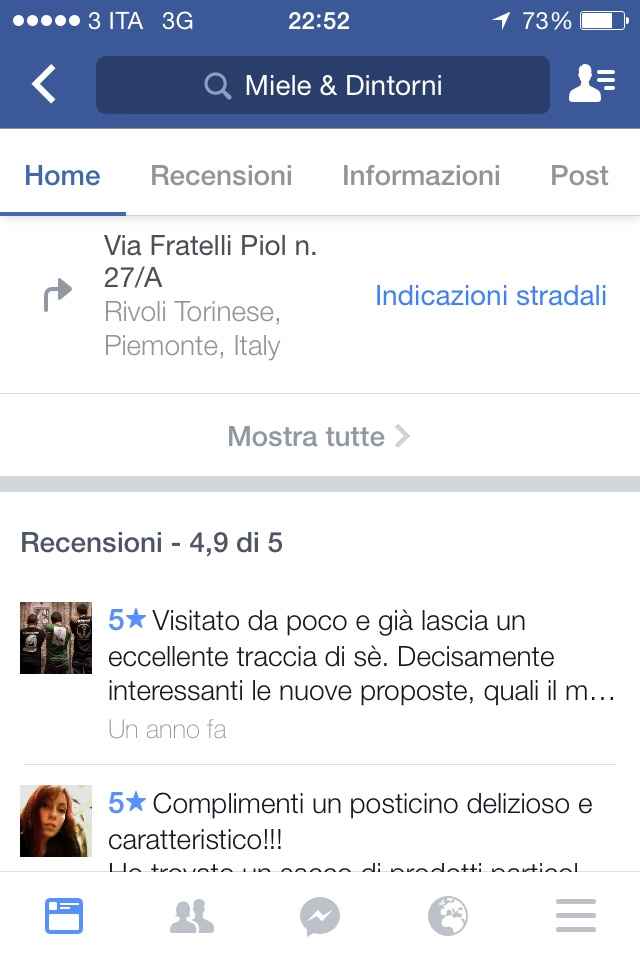Open the Via Fratelli Piol address row
The image size is (640, 960).
[x=200, y=296]
